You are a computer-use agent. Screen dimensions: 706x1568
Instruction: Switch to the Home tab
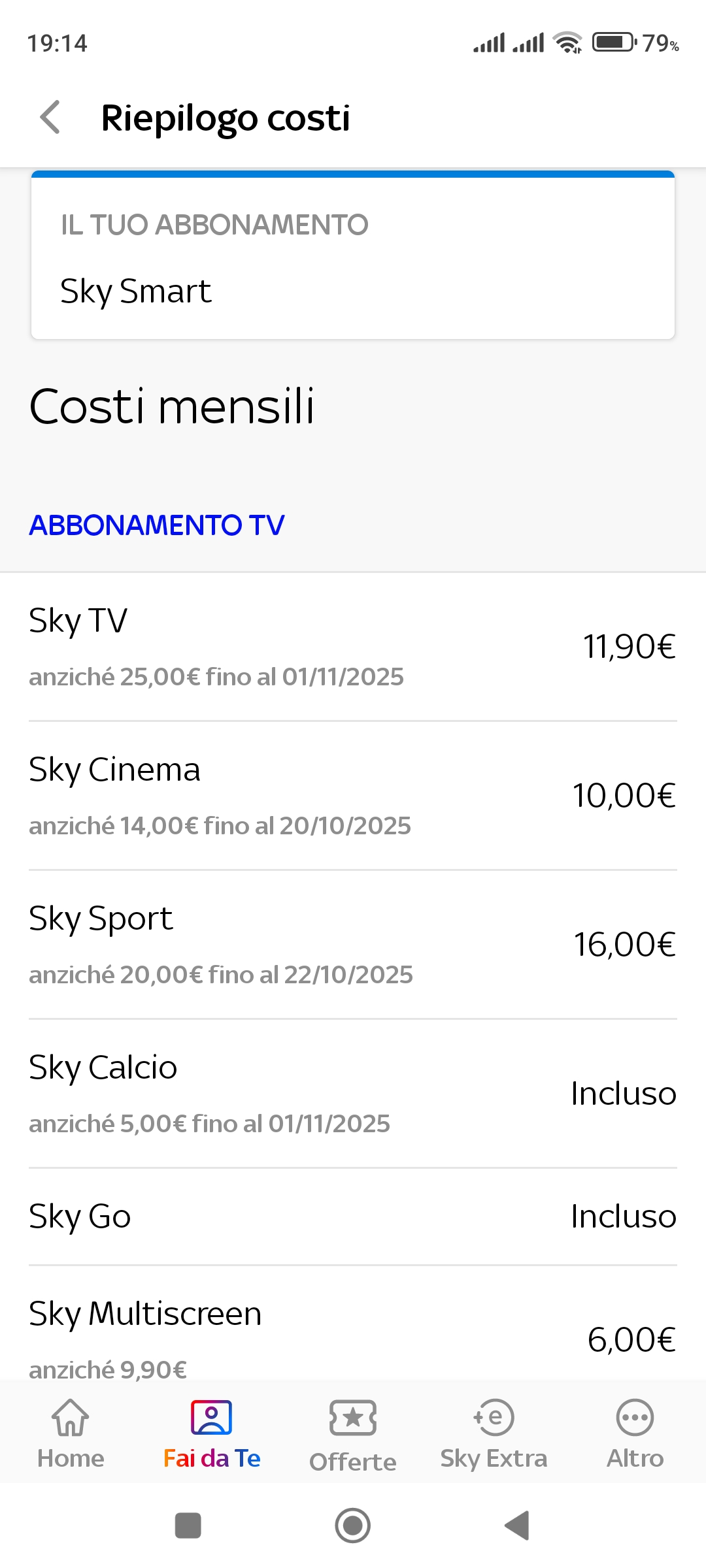(x=71, y=1434)
